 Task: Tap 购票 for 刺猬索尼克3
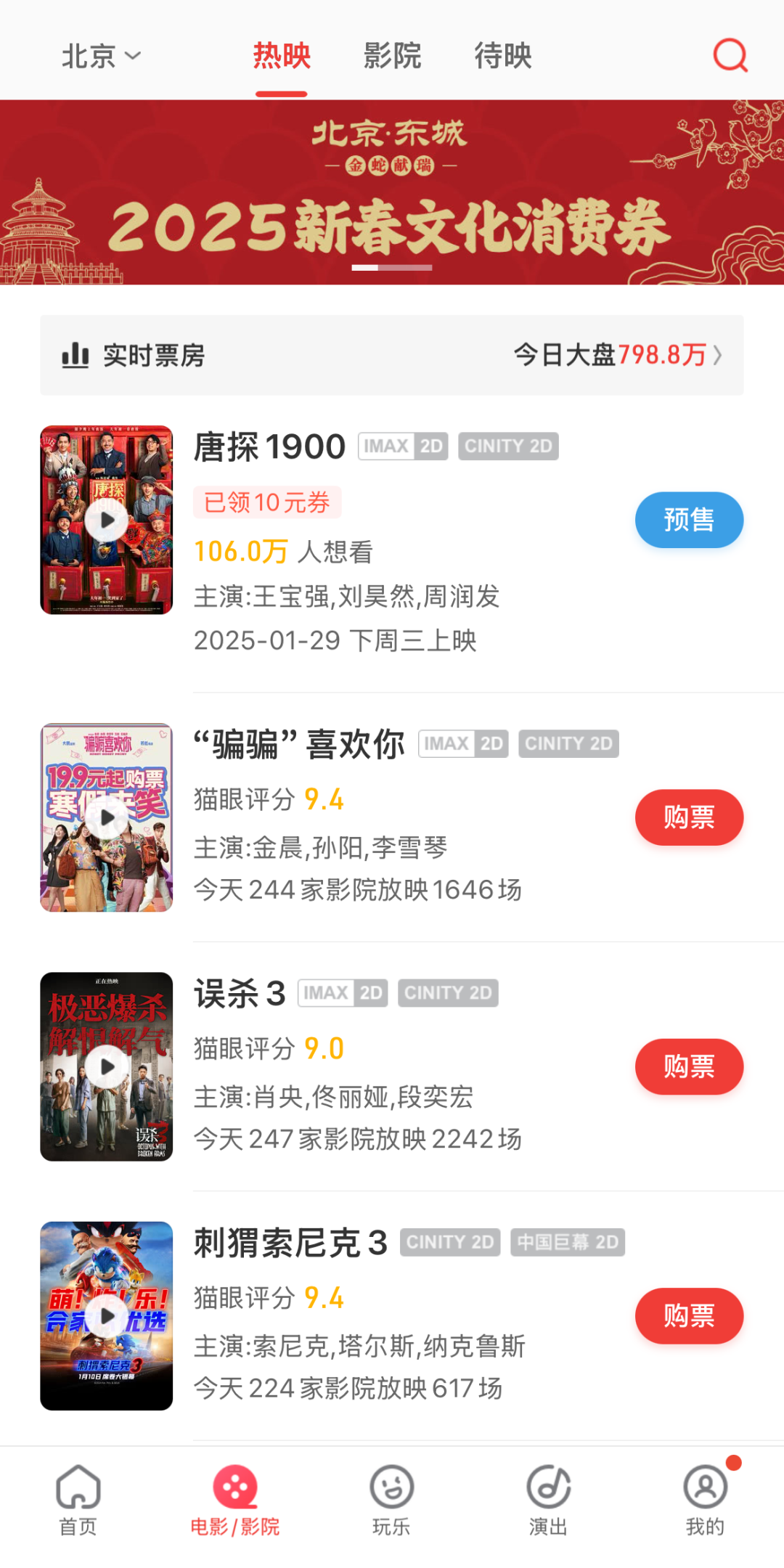tap(689, 1315)
